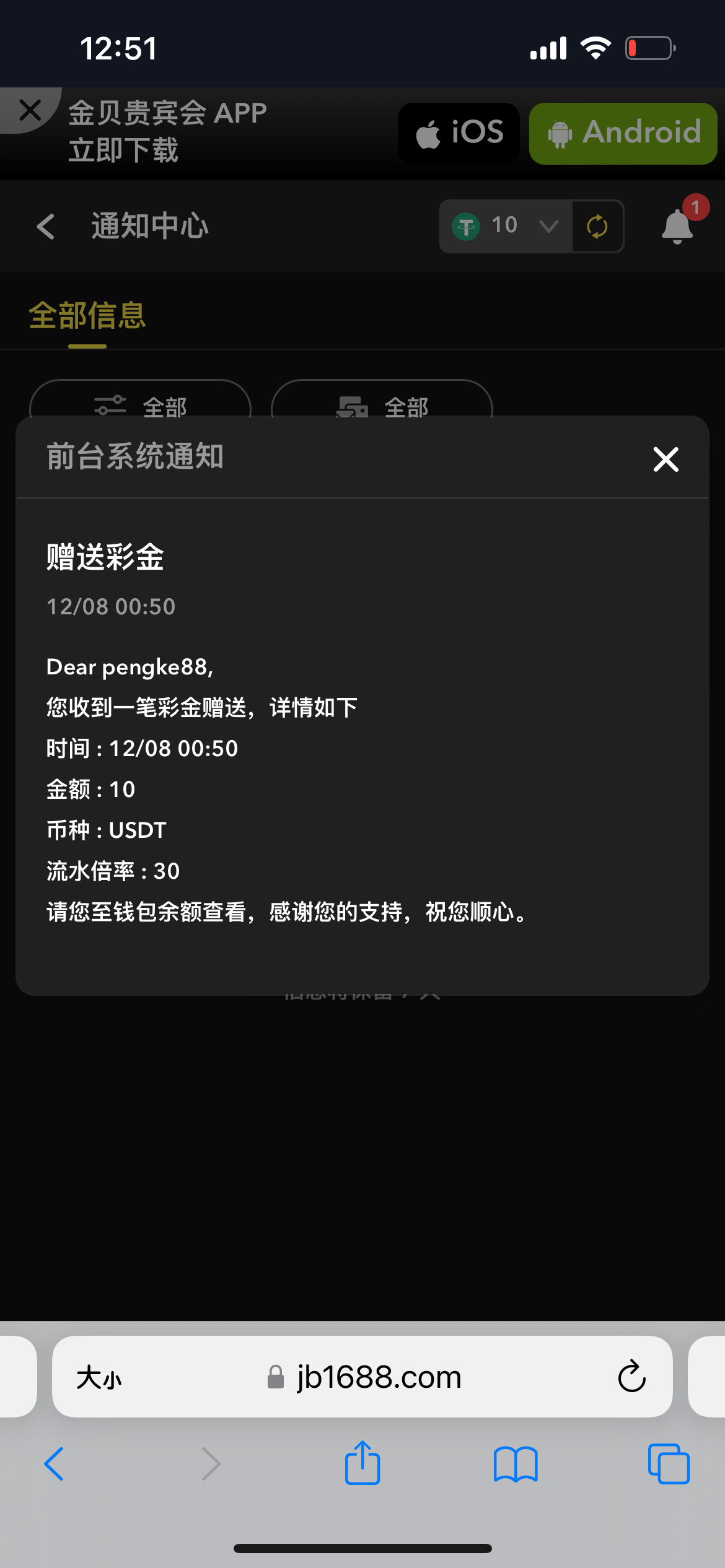
Task: Open the notifications bell
Action: [x=677, y=227]
